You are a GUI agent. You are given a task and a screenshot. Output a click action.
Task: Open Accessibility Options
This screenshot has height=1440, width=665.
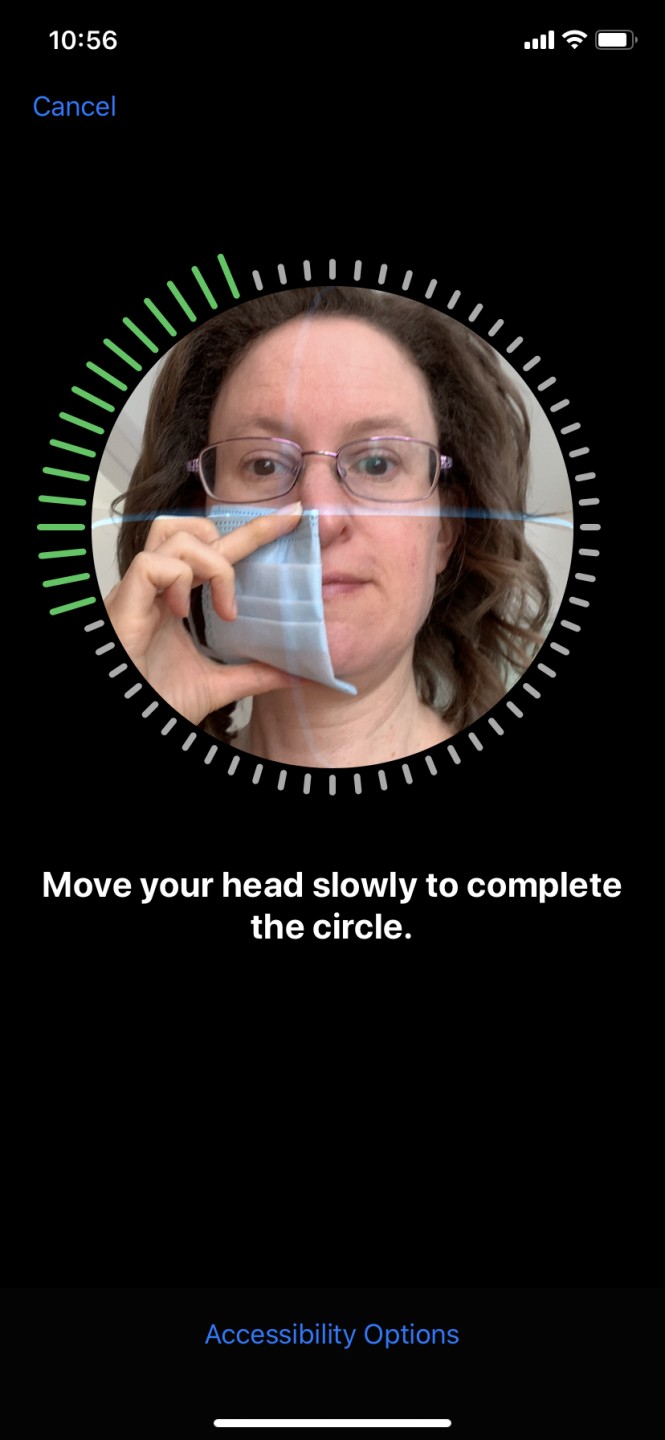(332, 1334)
